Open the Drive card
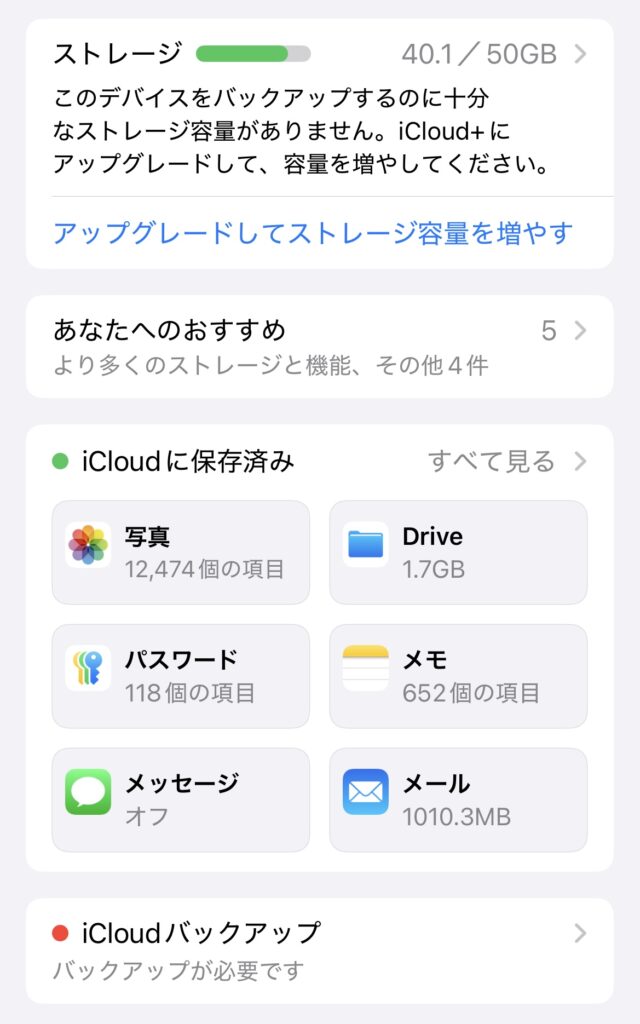The image size is (640, 1024). point(458,552)
